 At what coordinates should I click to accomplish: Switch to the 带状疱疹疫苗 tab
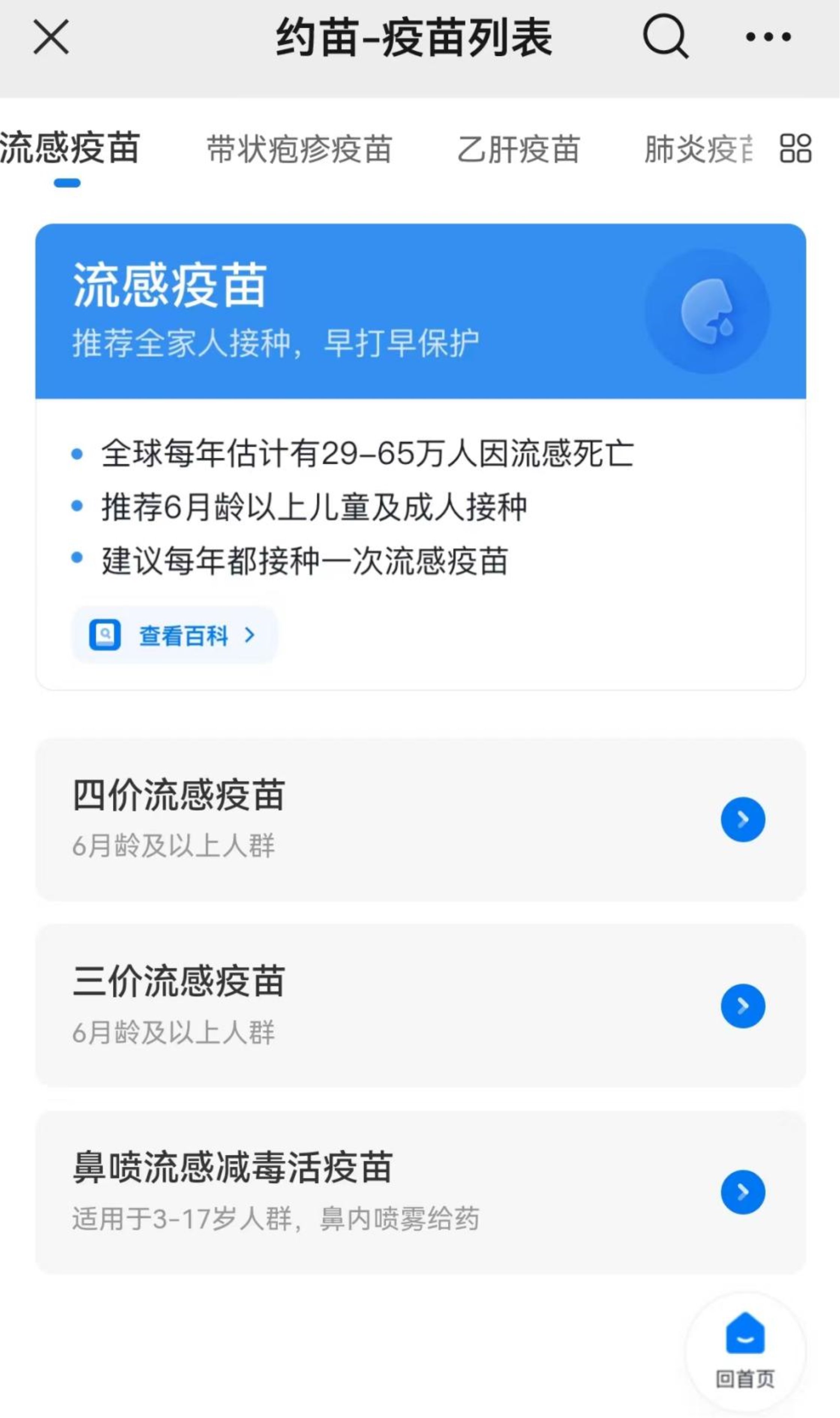tap(299, 149)
